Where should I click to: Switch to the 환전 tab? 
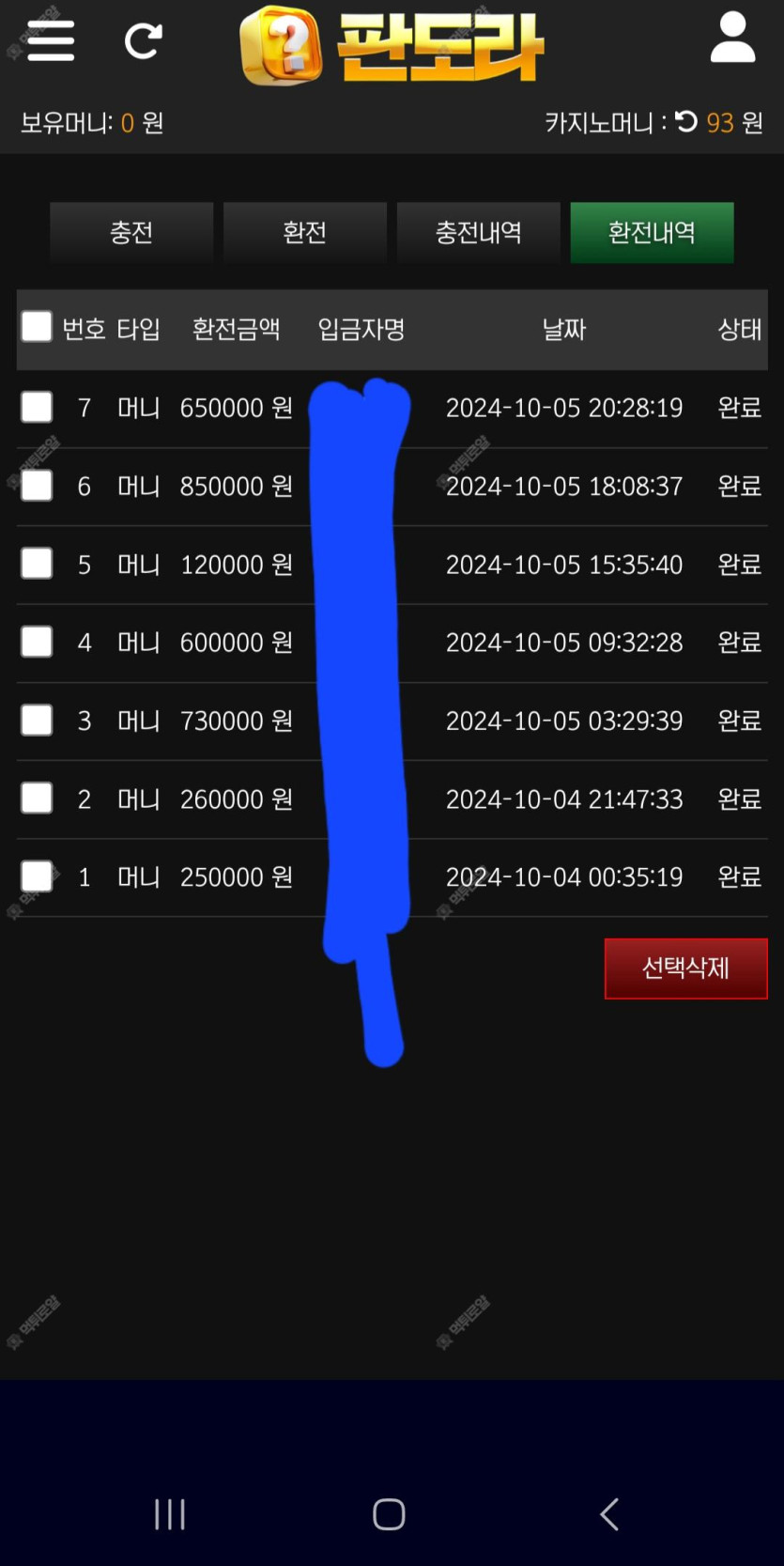(305, 232)
